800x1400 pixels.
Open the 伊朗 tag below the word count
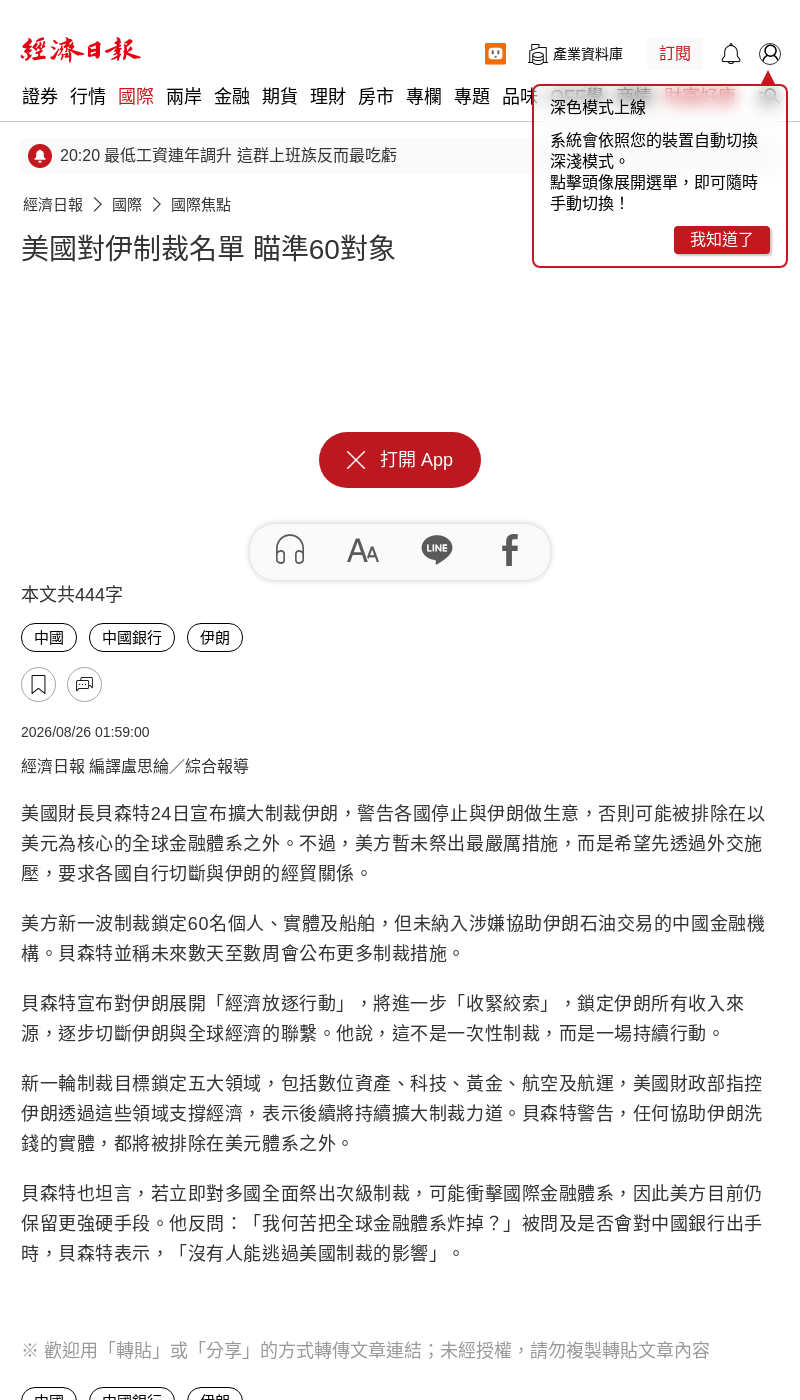coord(215,638)
